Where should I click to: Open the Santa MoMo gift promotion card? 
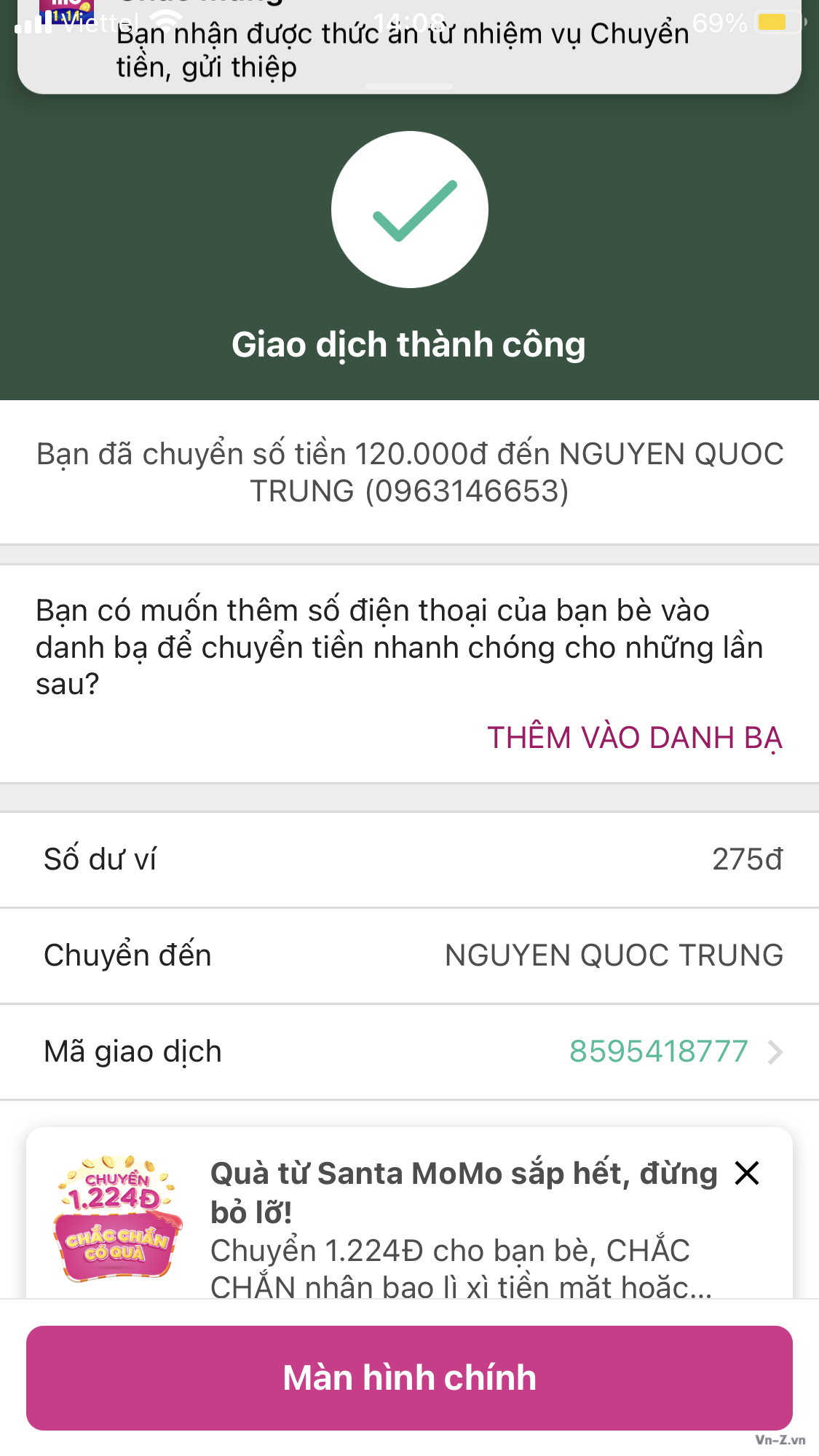point(409,1214)
